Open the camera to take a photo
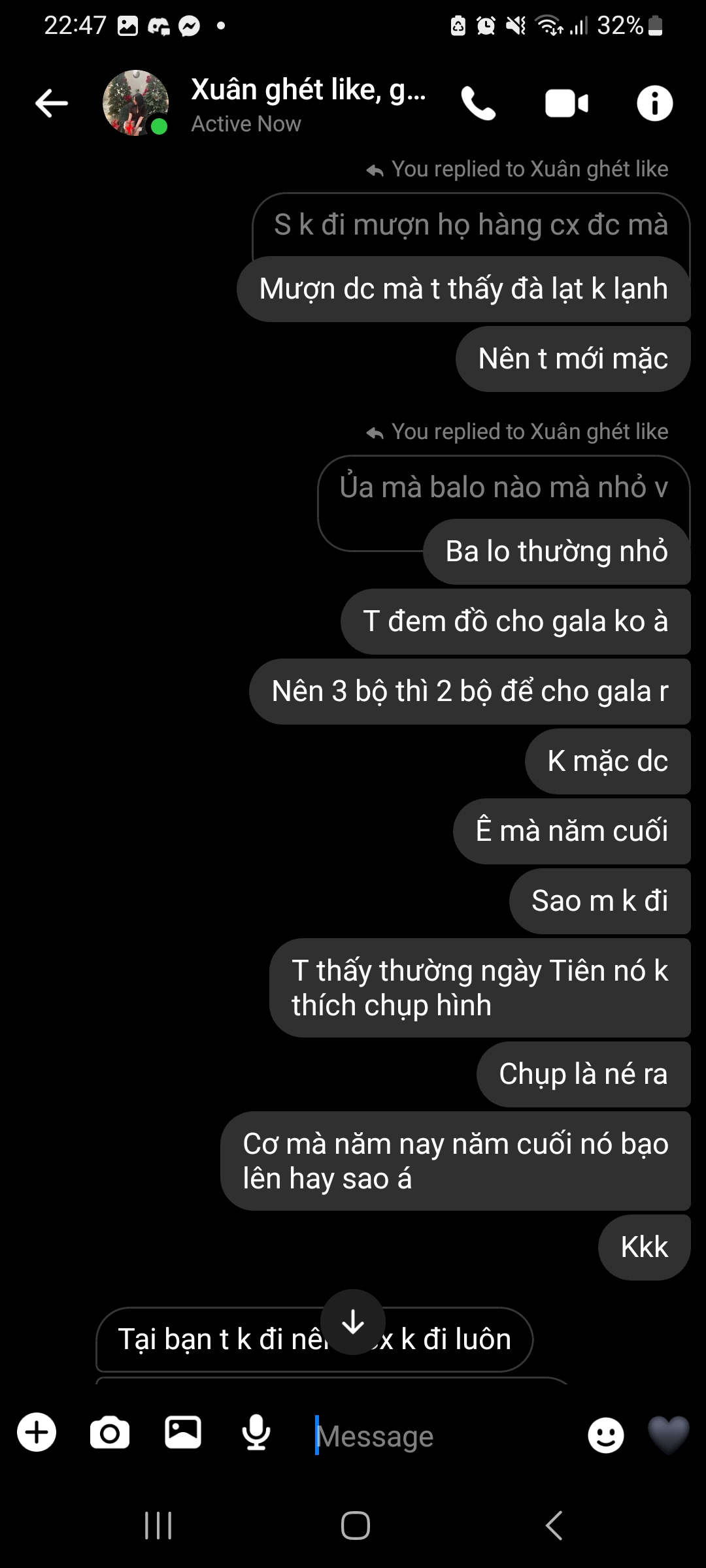This screenshot has width=706, height=1568. (110, 1433)
